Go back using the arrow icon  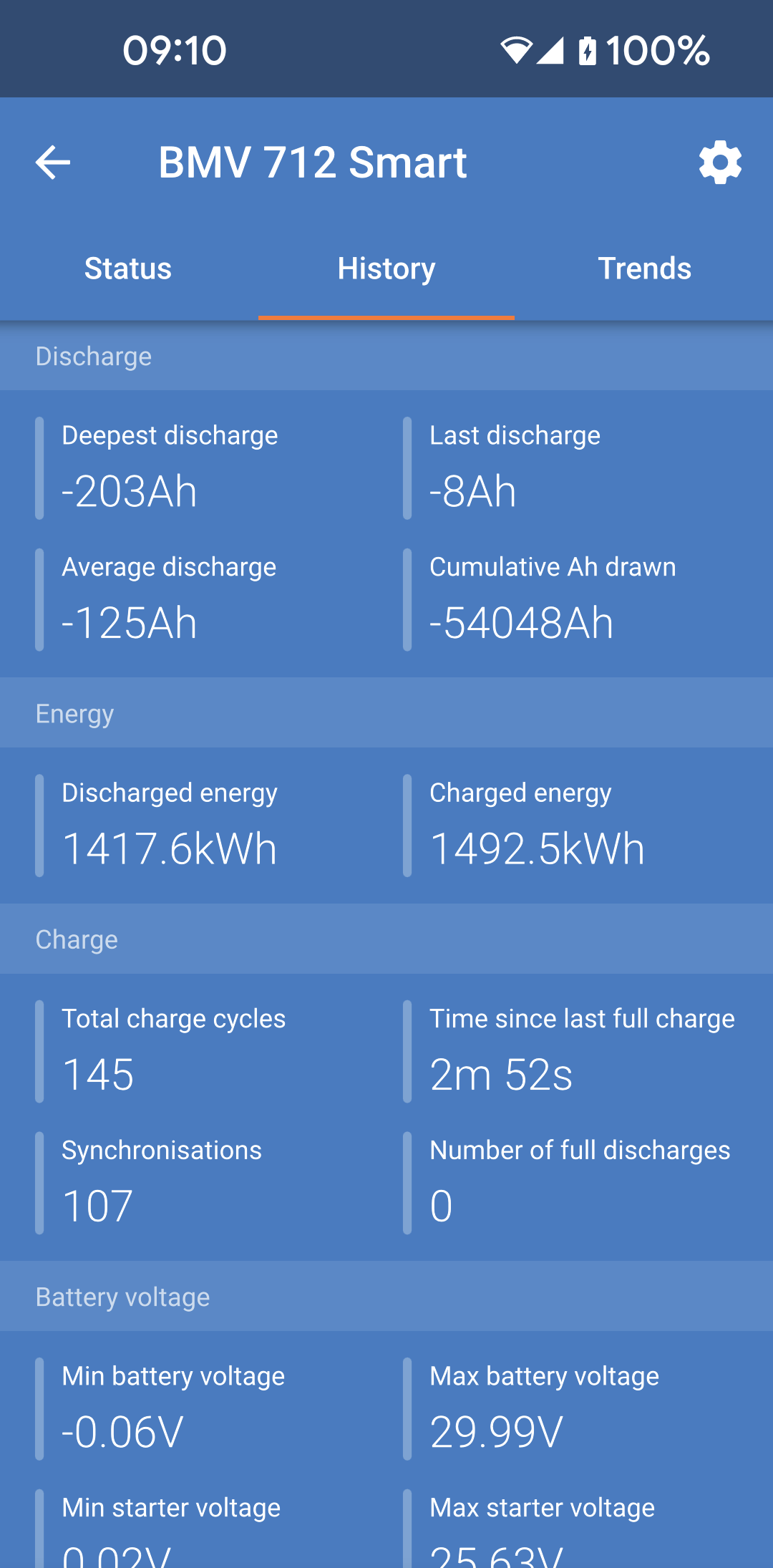click(x=53, y=163)
